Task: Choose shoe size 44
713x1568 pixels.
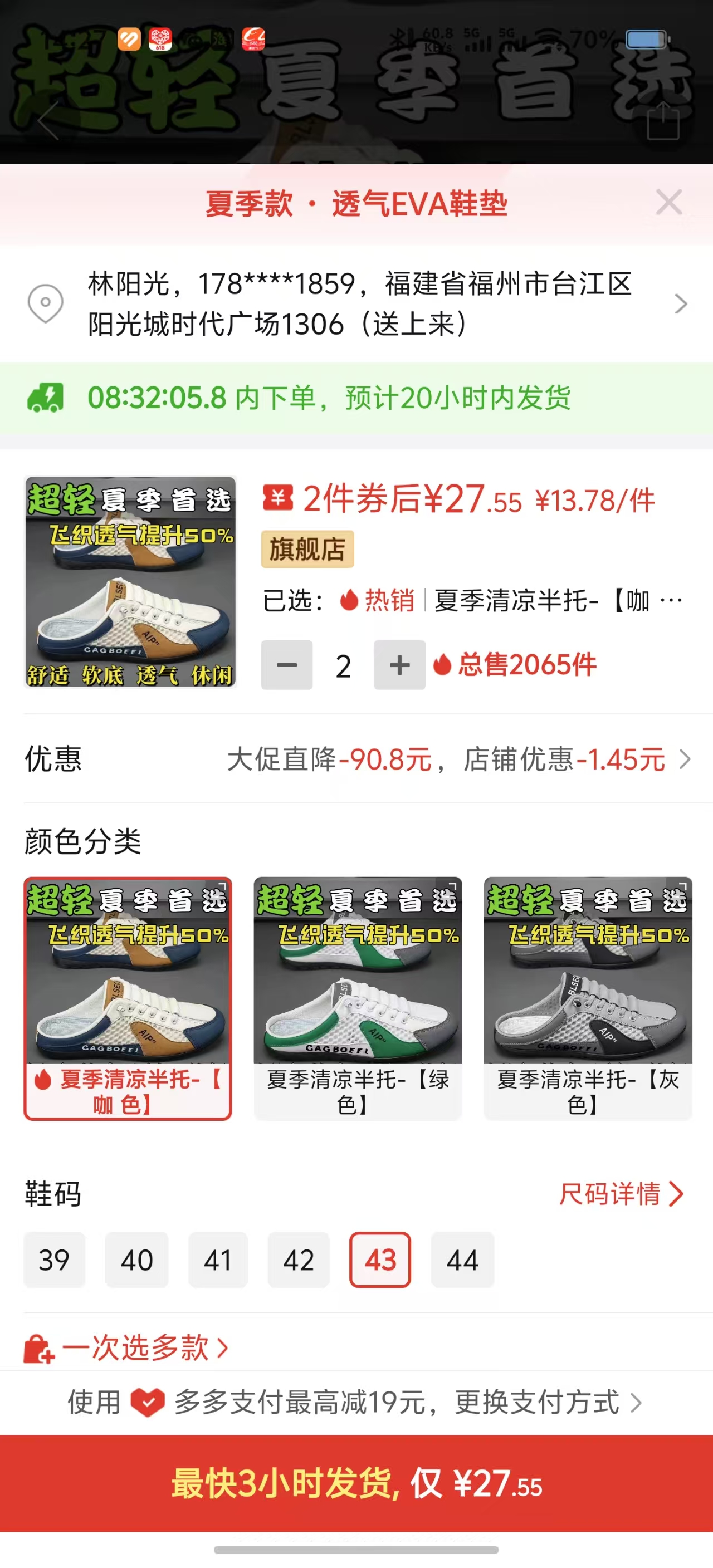Action: coord(462,1260)
